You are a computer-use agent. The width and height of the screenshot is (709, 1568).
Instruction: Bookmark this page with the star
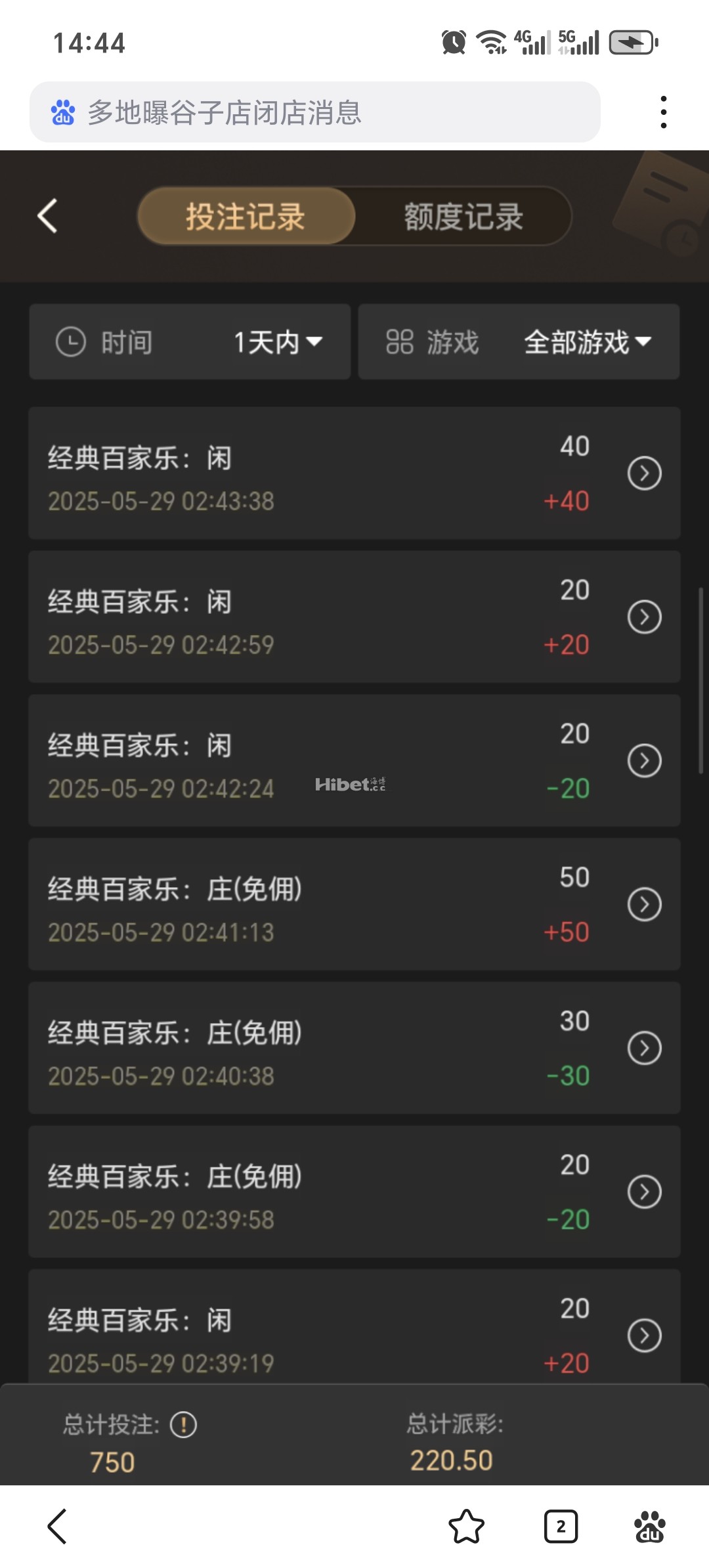[466, 1527]
